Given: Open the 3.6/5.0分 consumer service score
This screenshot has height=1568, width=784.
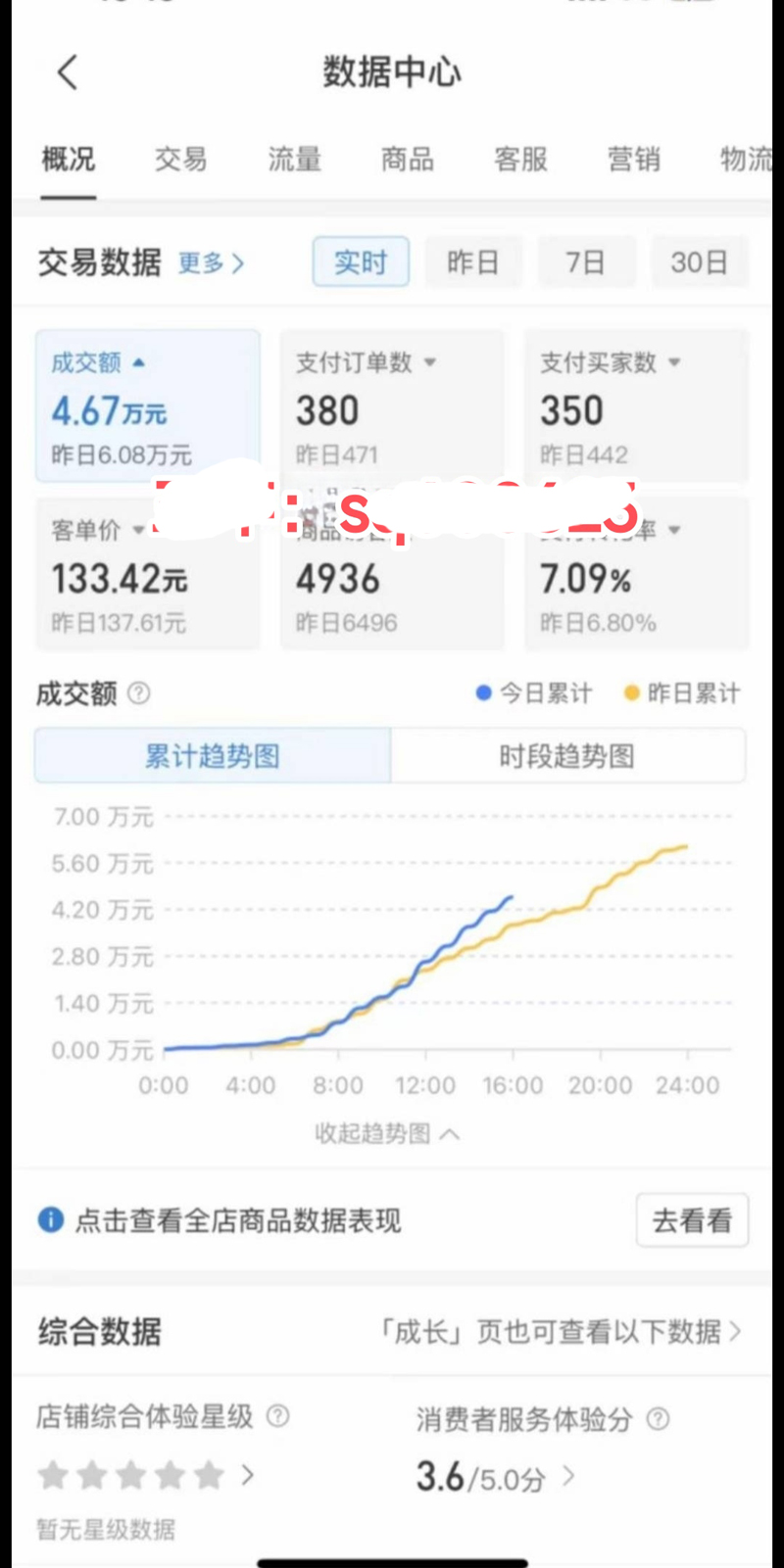Looking at the screenshot, I should 495,1477.
